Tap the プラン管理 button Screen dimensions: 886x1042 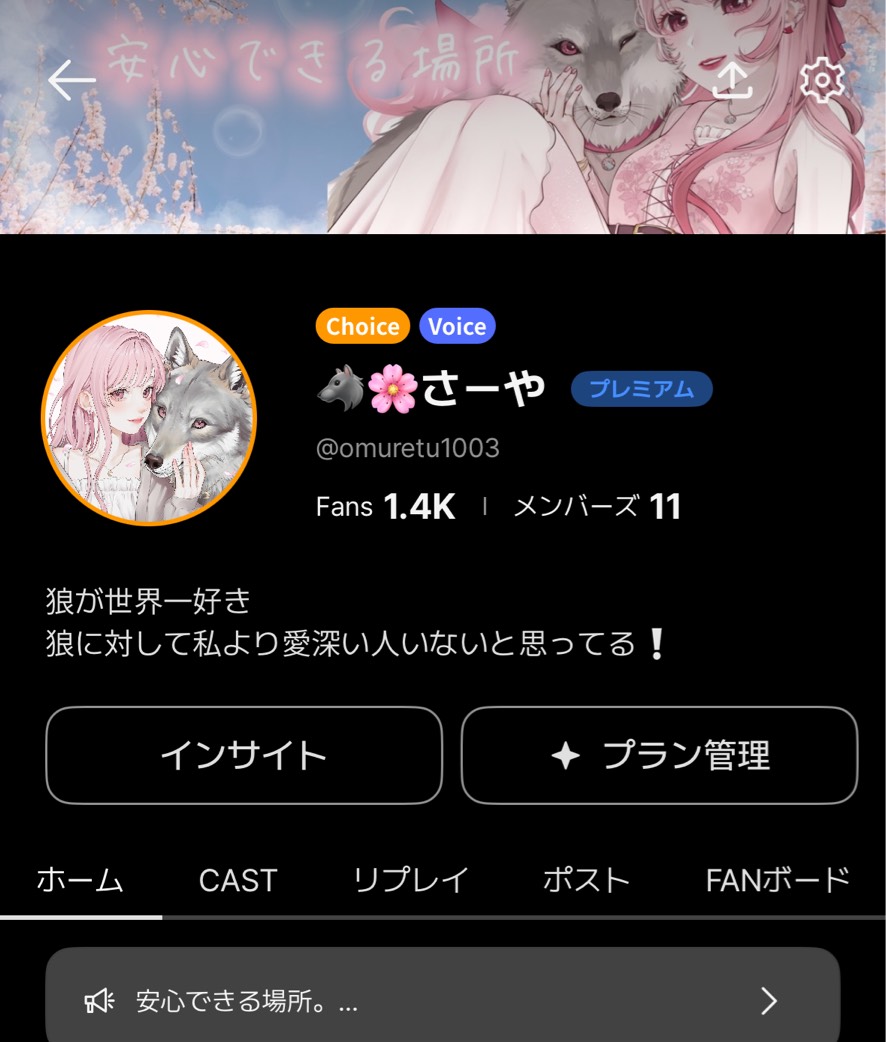point(659,756)
